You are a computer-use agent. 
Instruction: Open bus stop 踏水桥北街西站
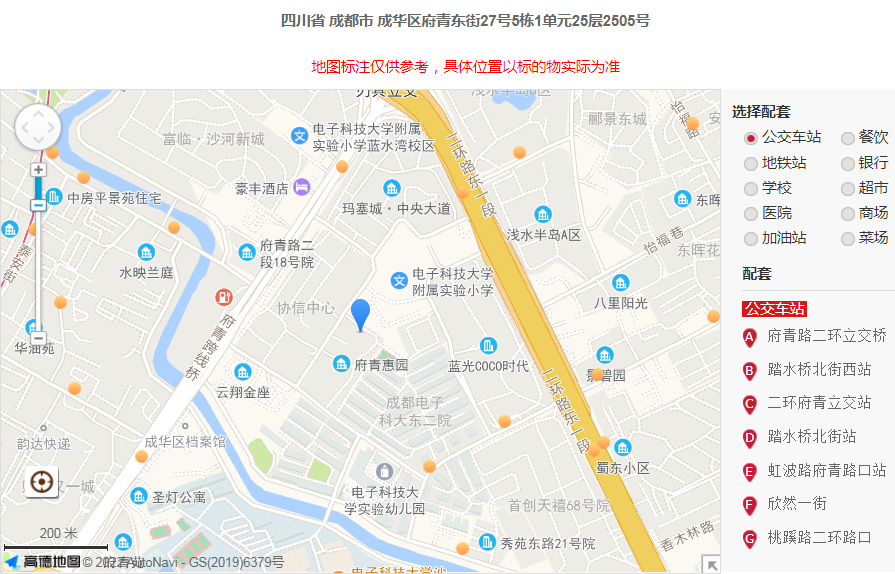tap(819, 370)
